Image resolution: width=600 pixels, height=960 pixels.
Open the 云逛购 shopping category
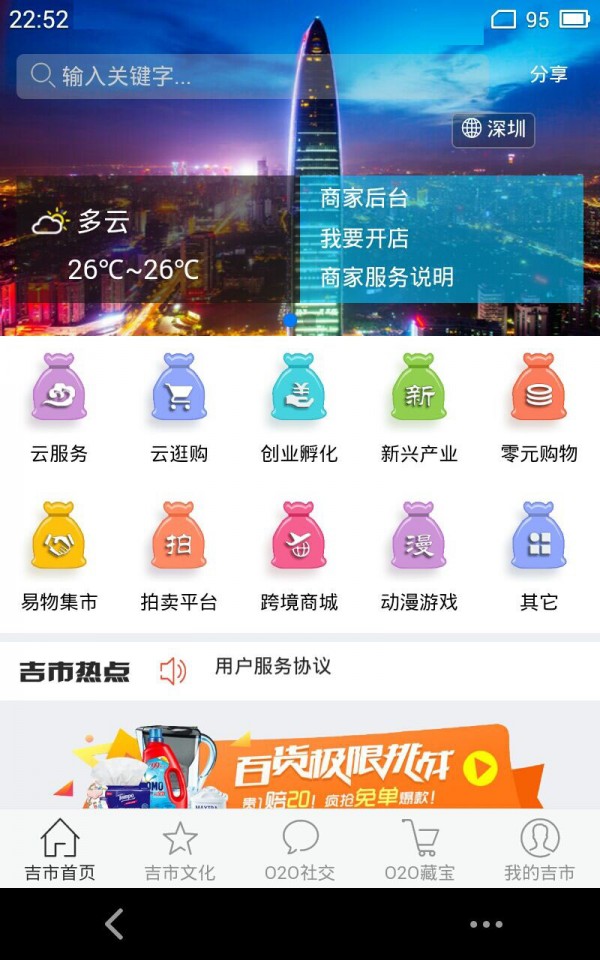[x=179, y=408]
